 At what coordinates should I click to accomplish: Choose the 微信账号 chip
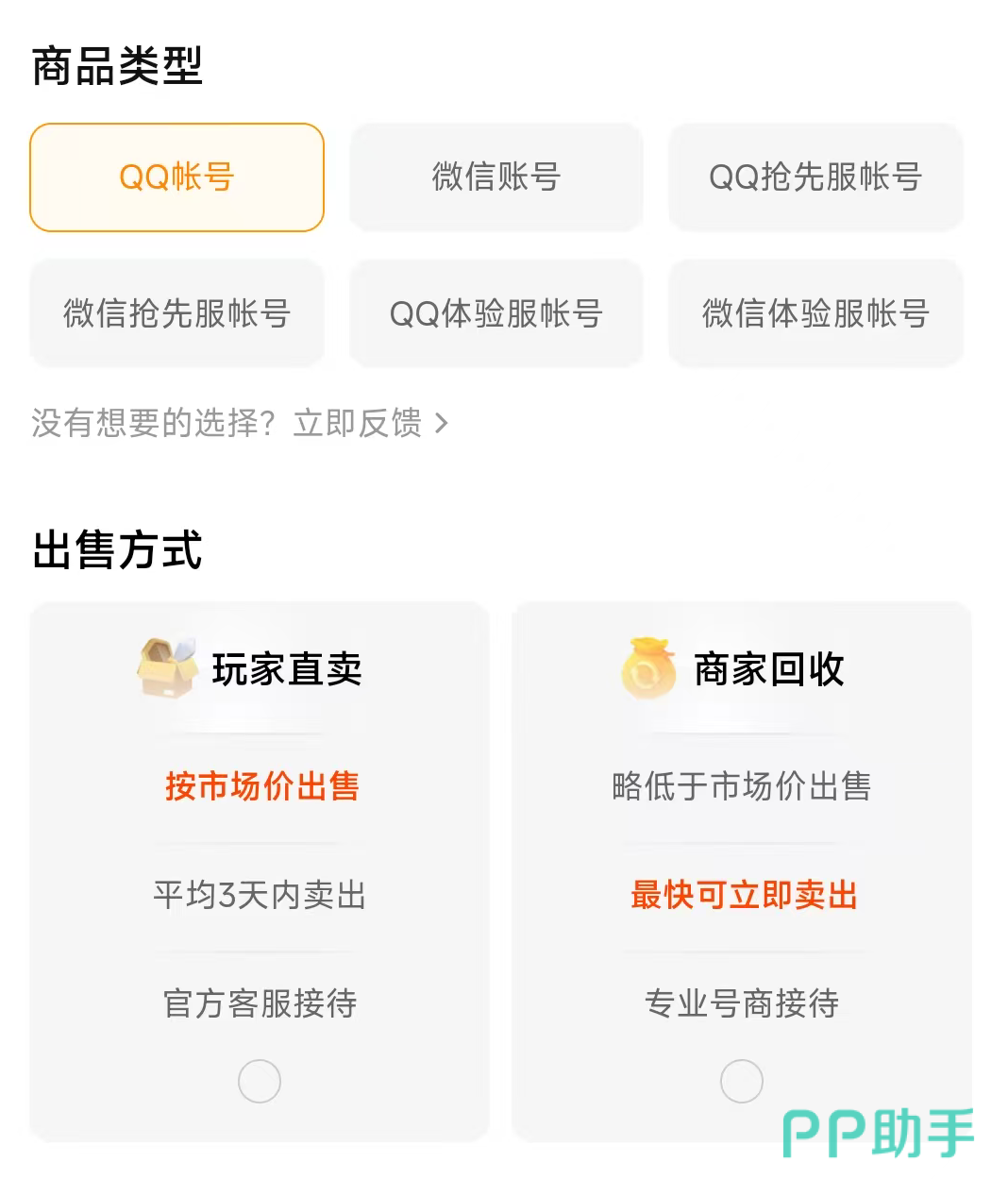[496, 177]
